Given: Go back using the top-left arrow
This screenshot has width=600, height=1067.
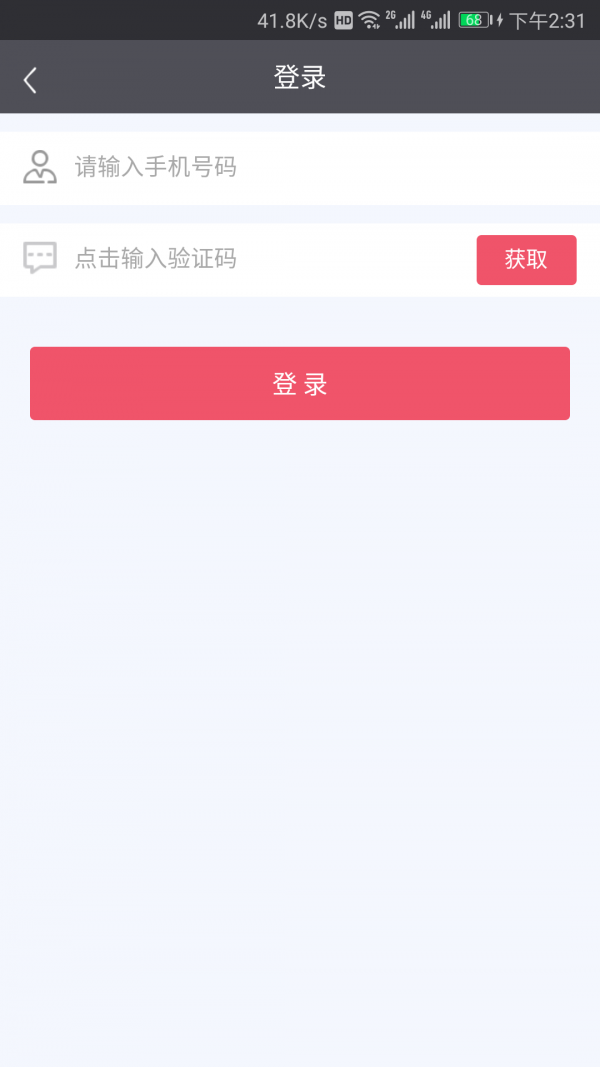Looking at the screenshot, I should coord(30,80).
